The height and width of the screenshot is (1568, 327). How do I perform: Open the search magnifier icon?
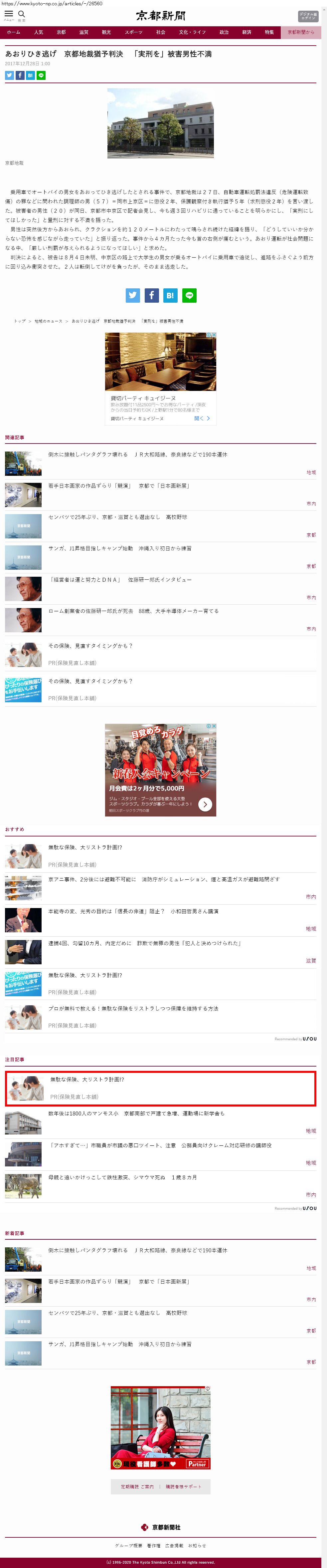pos(22,15)
